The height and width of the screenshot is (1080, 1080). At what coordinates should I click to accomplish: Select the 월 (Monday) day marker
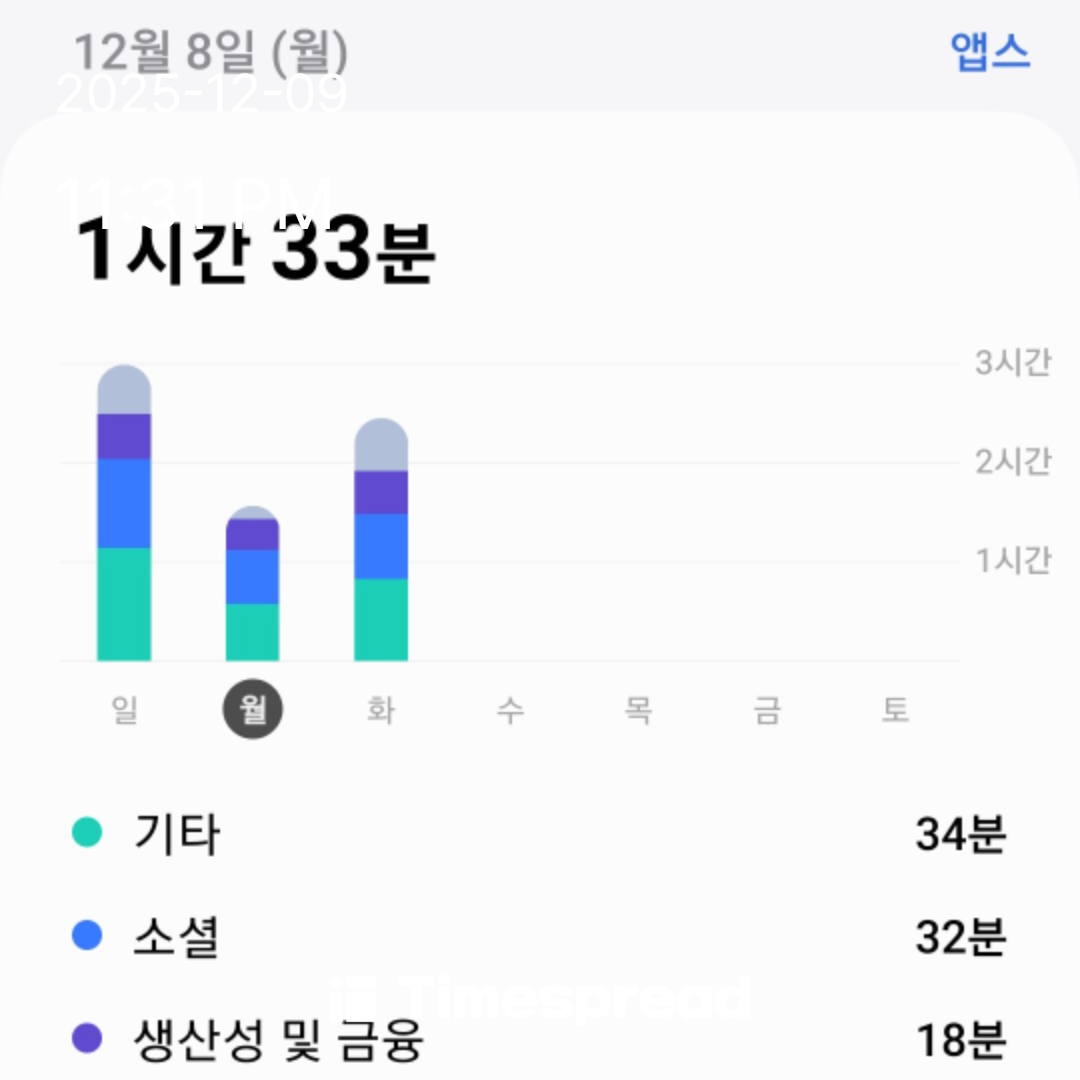tap(252, 710)
